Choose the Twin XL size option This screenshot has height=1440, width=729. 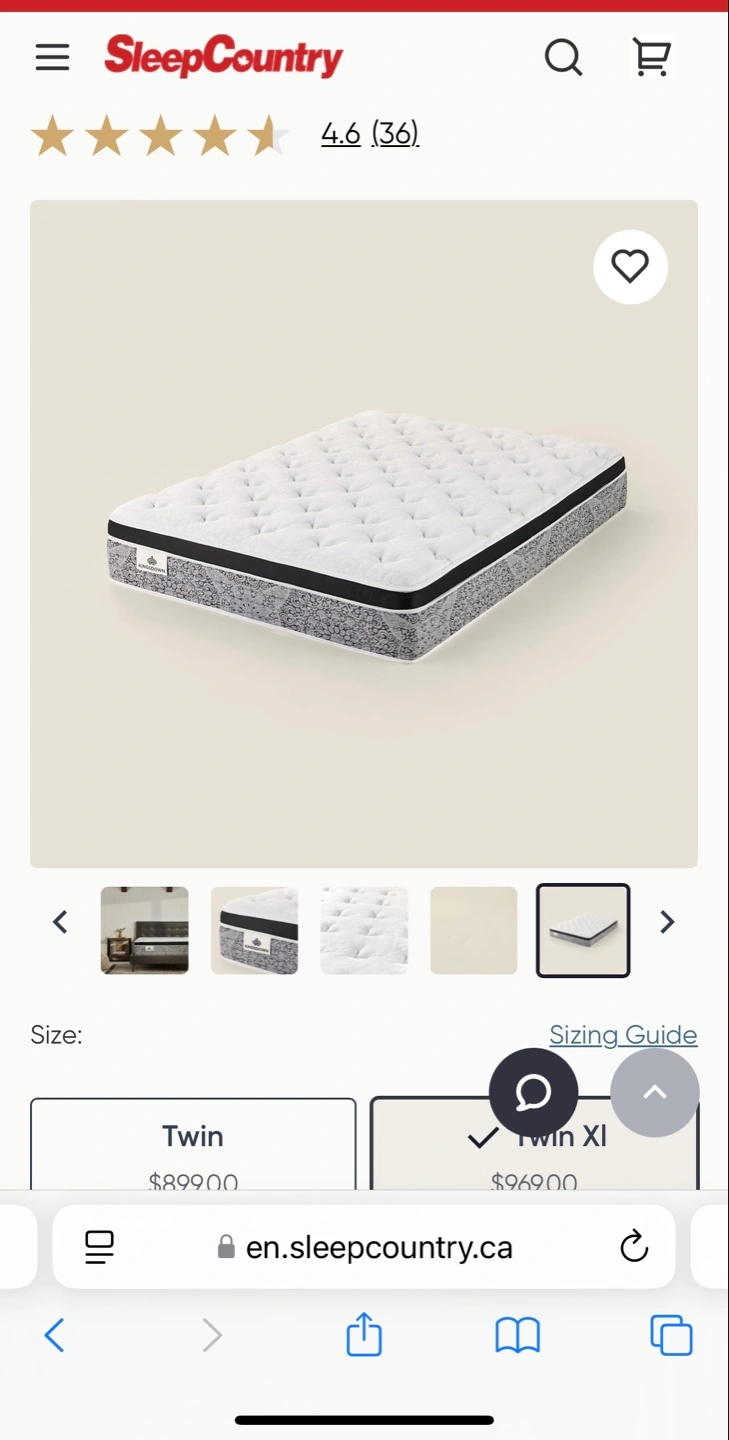click(x=534, y=1144)
